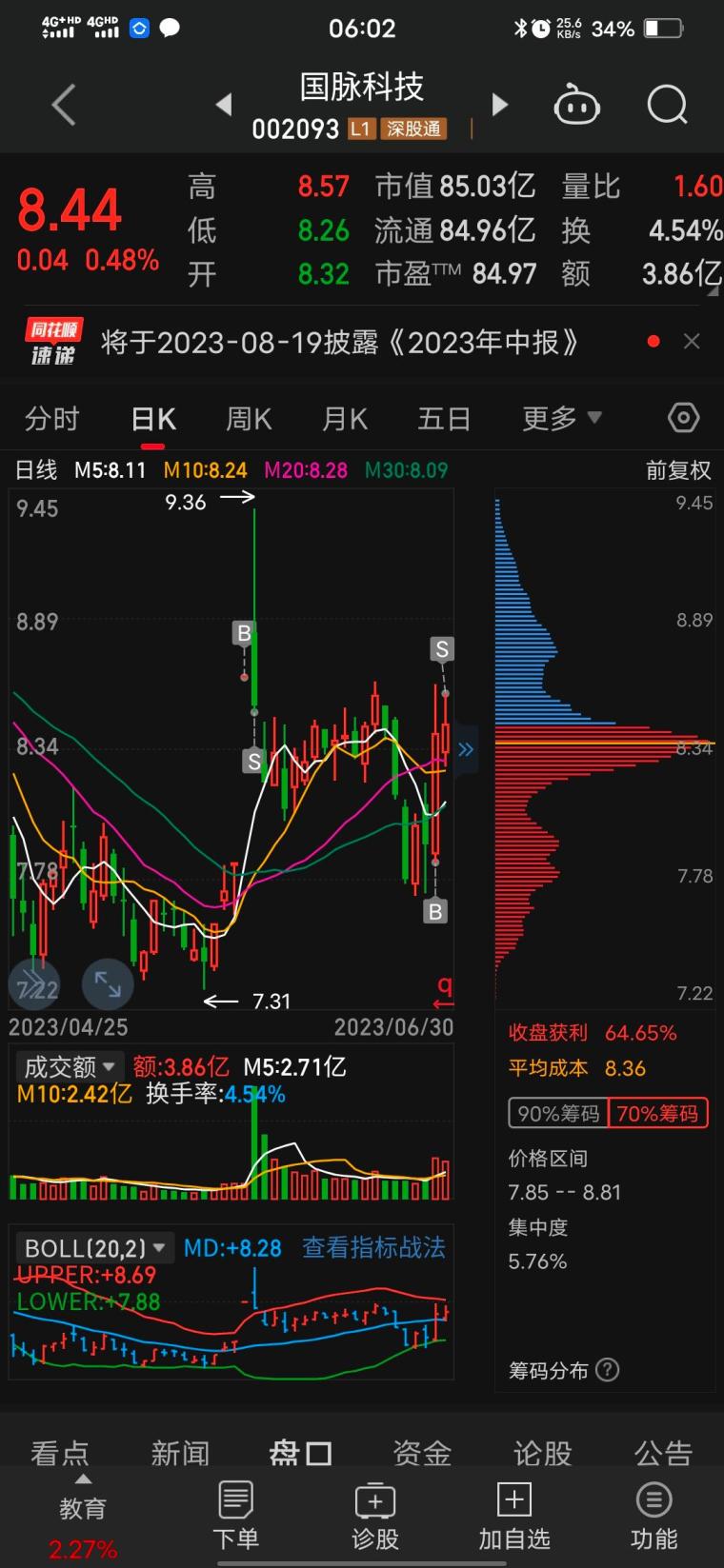724x1568 pixels.
Task: Open the search magnifier
Action: [667, 105]
